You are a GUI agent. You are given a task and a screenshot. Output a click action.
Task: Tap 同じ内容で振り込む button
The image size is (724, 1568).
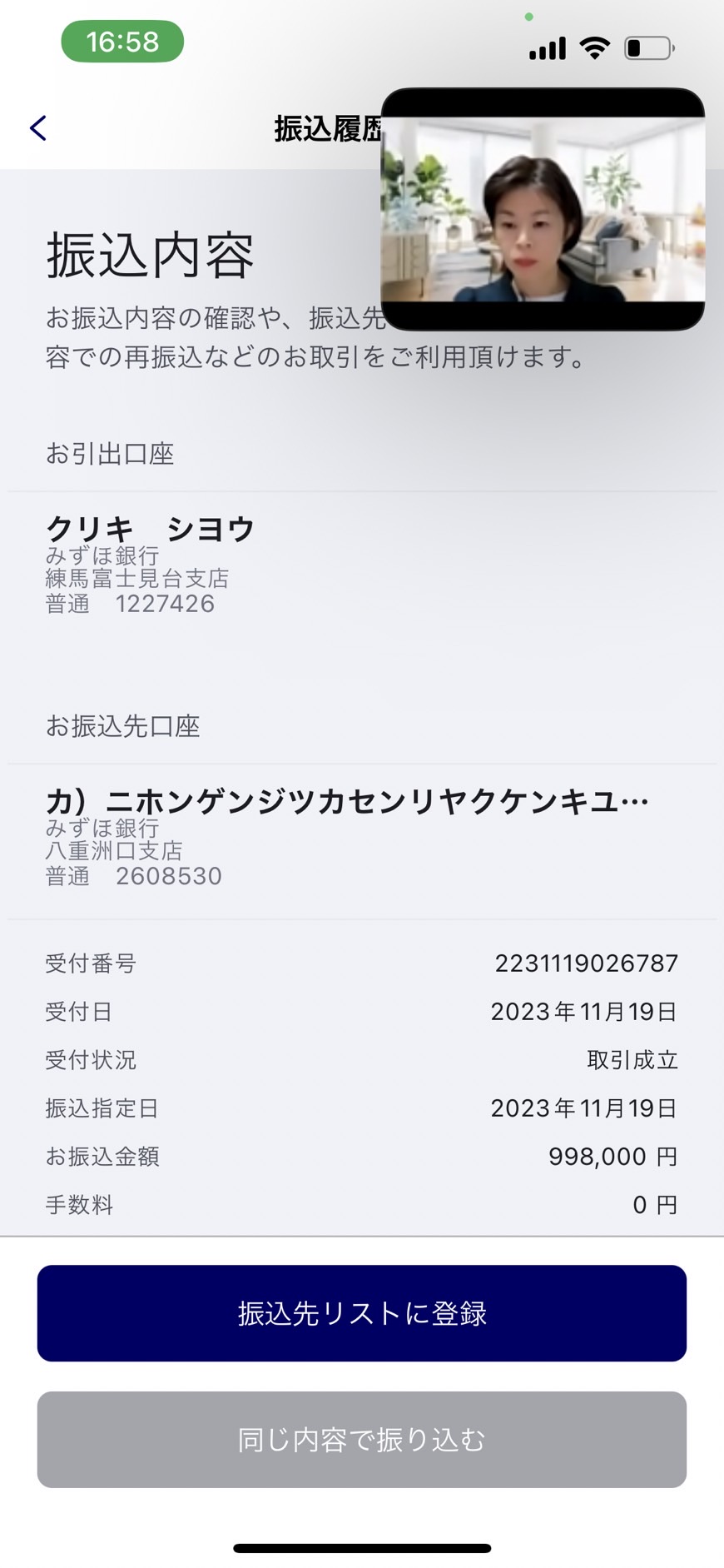361,1440
